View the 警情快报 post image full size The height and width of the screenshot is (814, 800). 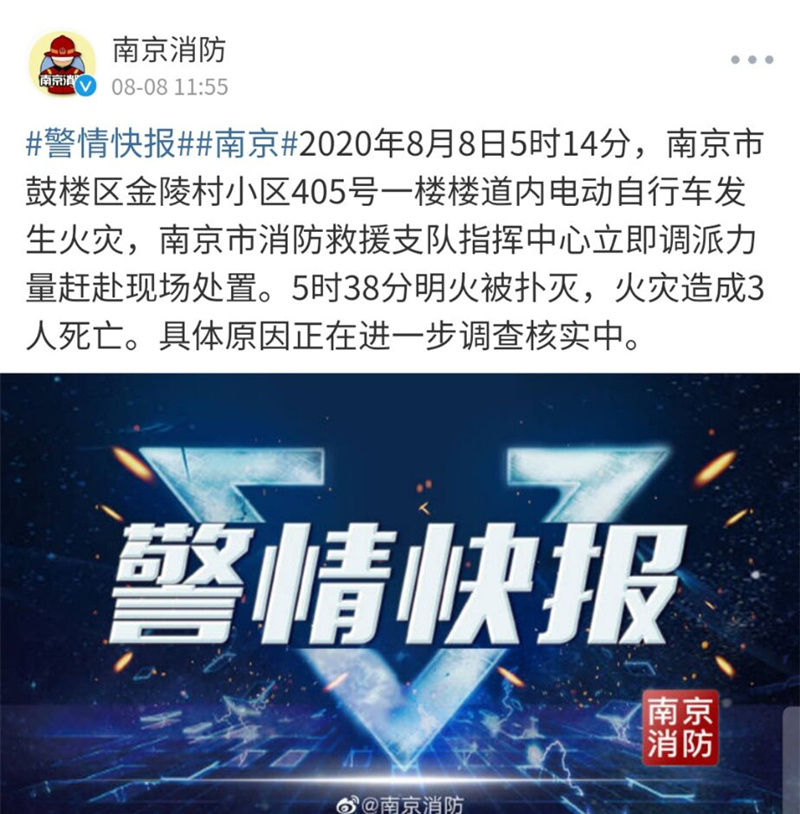tap(400, 590)
